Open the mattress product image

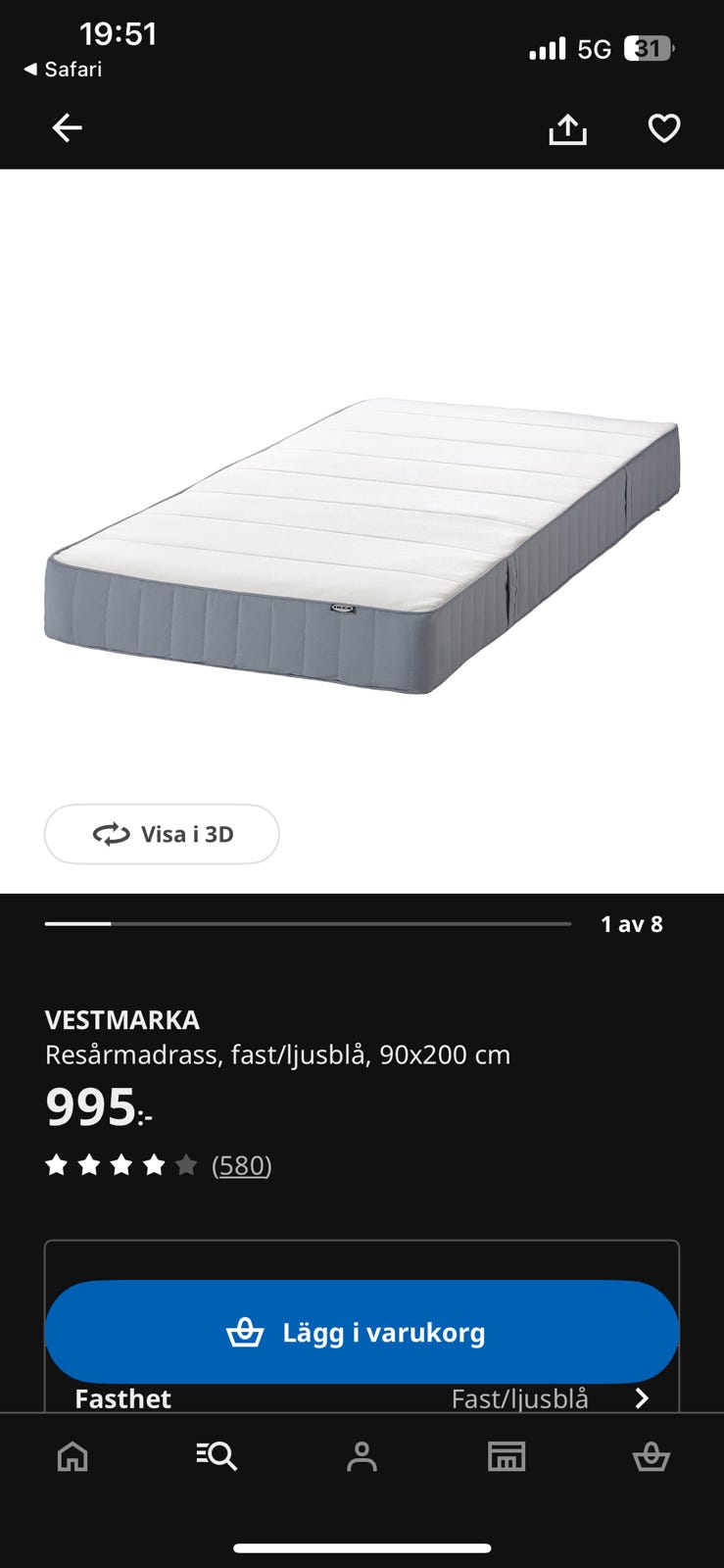pos(362,544)
